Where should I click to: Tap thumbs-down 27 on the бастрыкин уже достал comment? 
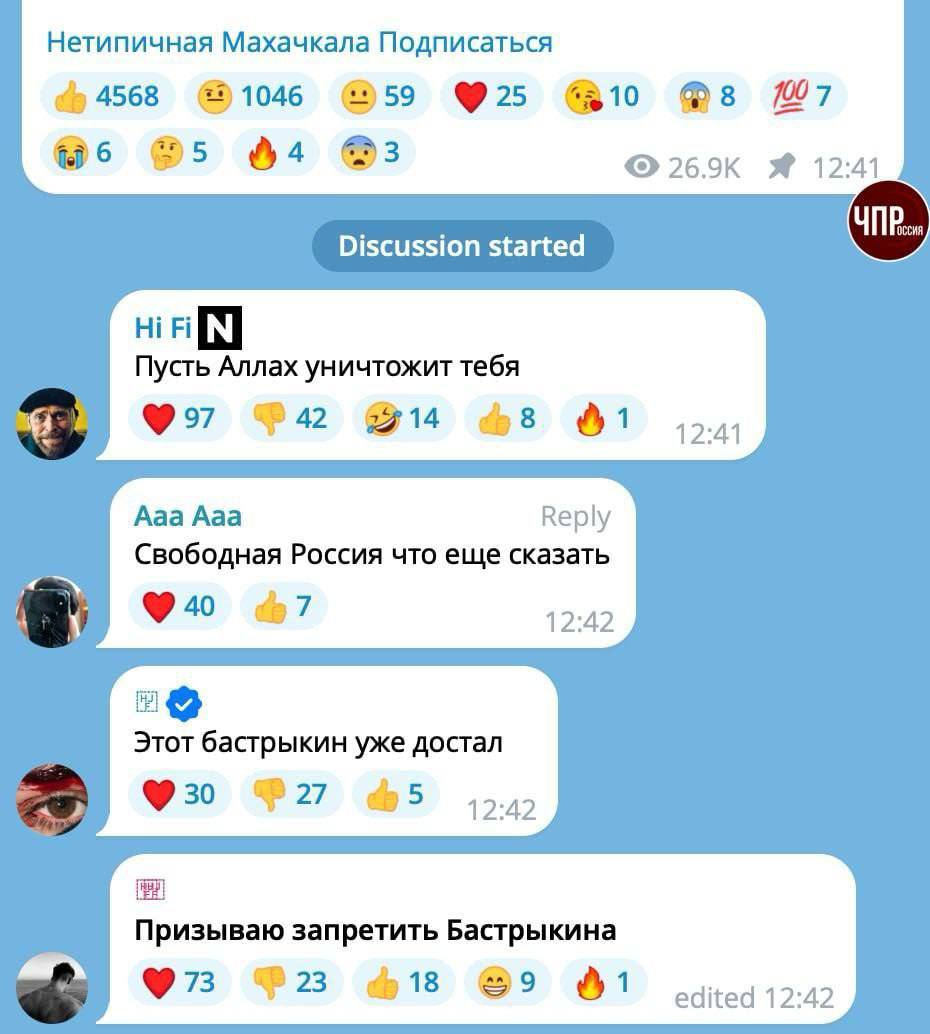pyautogui.click(x=291, y=794)
